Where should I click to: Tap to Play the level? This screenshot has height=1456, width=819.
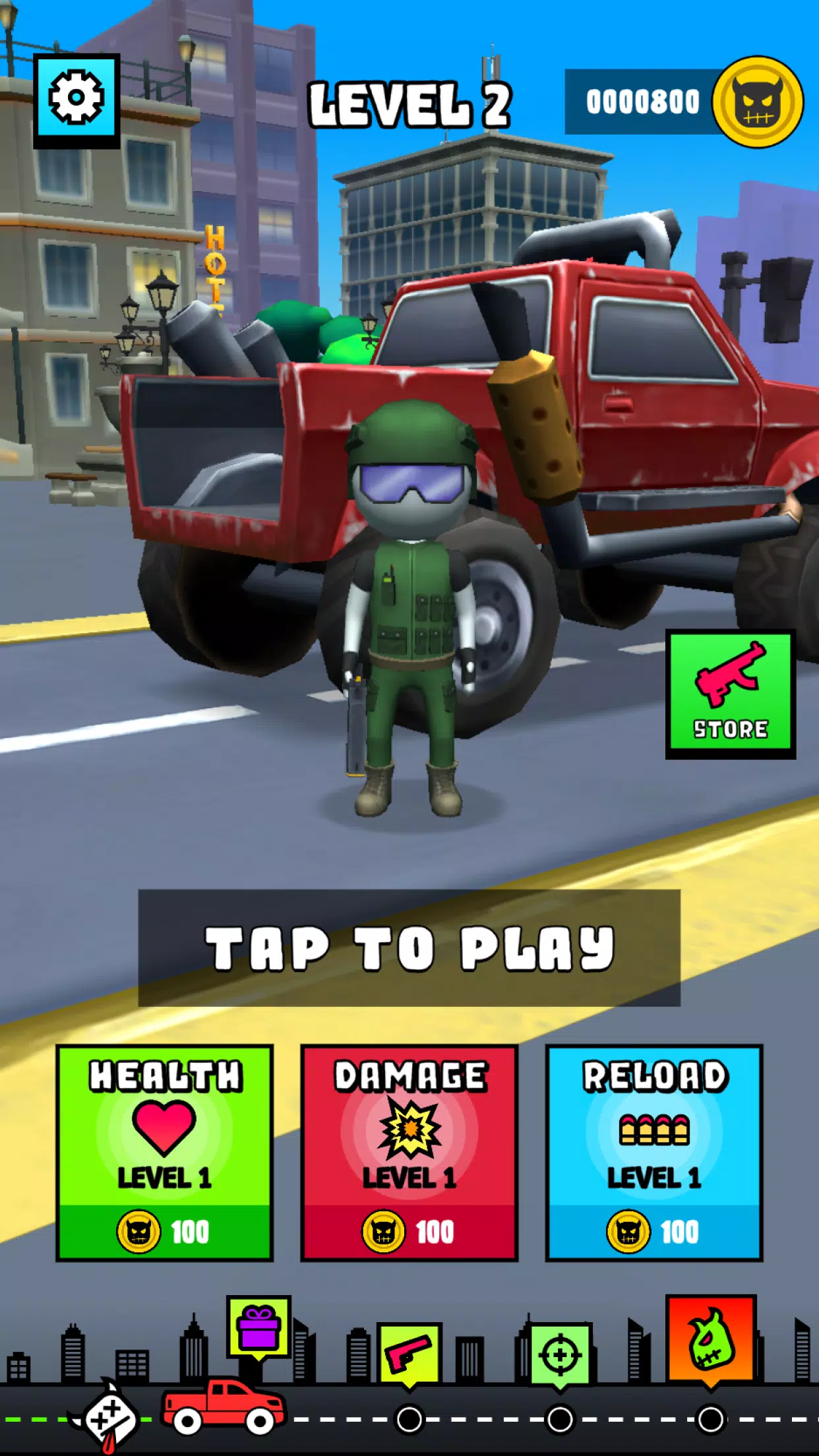point(409,948)
